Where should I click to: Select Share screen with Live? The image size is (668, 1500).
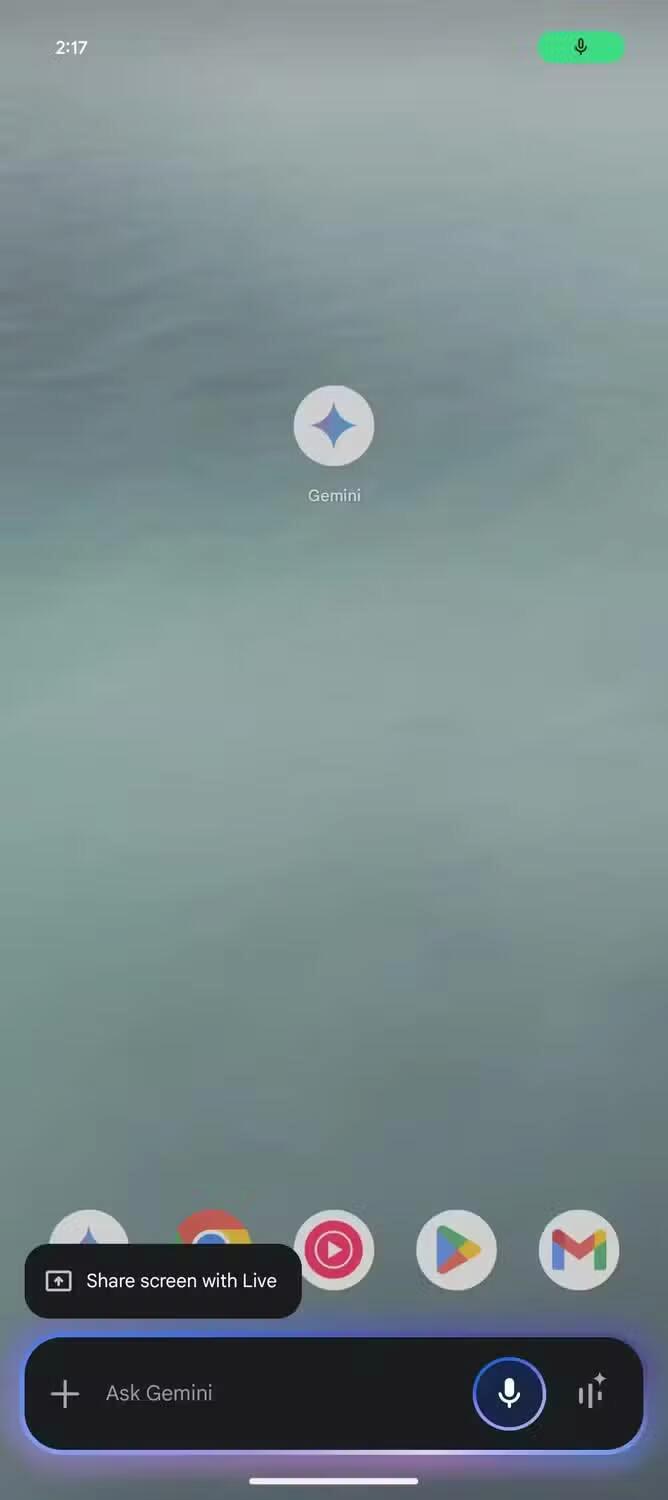click(163, 1281)
